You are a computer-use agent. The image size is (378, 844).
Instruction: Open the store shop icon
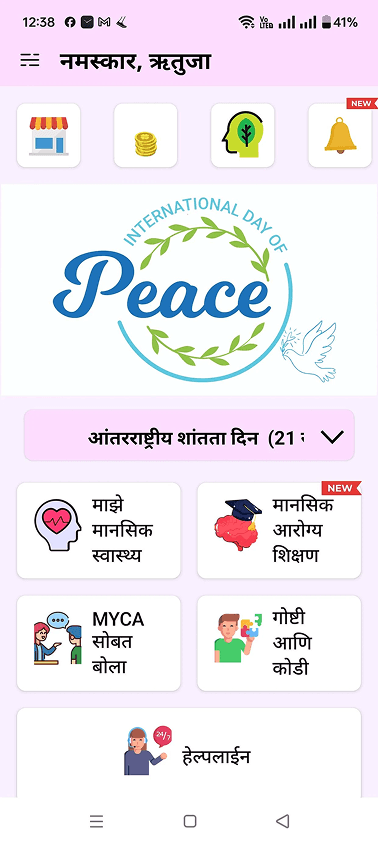(48, 135)
